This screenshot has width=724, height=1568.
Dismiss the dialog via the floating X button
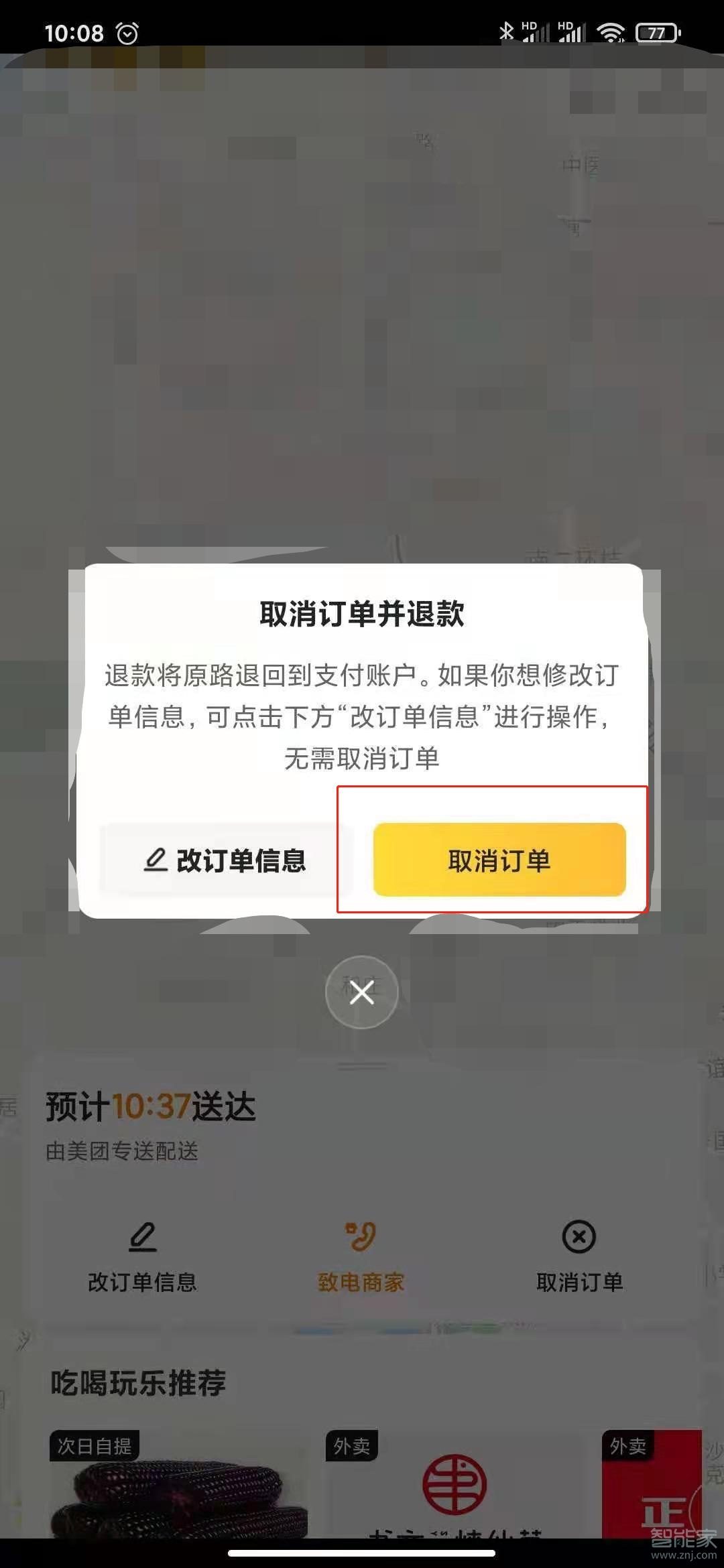pos(361,992)
